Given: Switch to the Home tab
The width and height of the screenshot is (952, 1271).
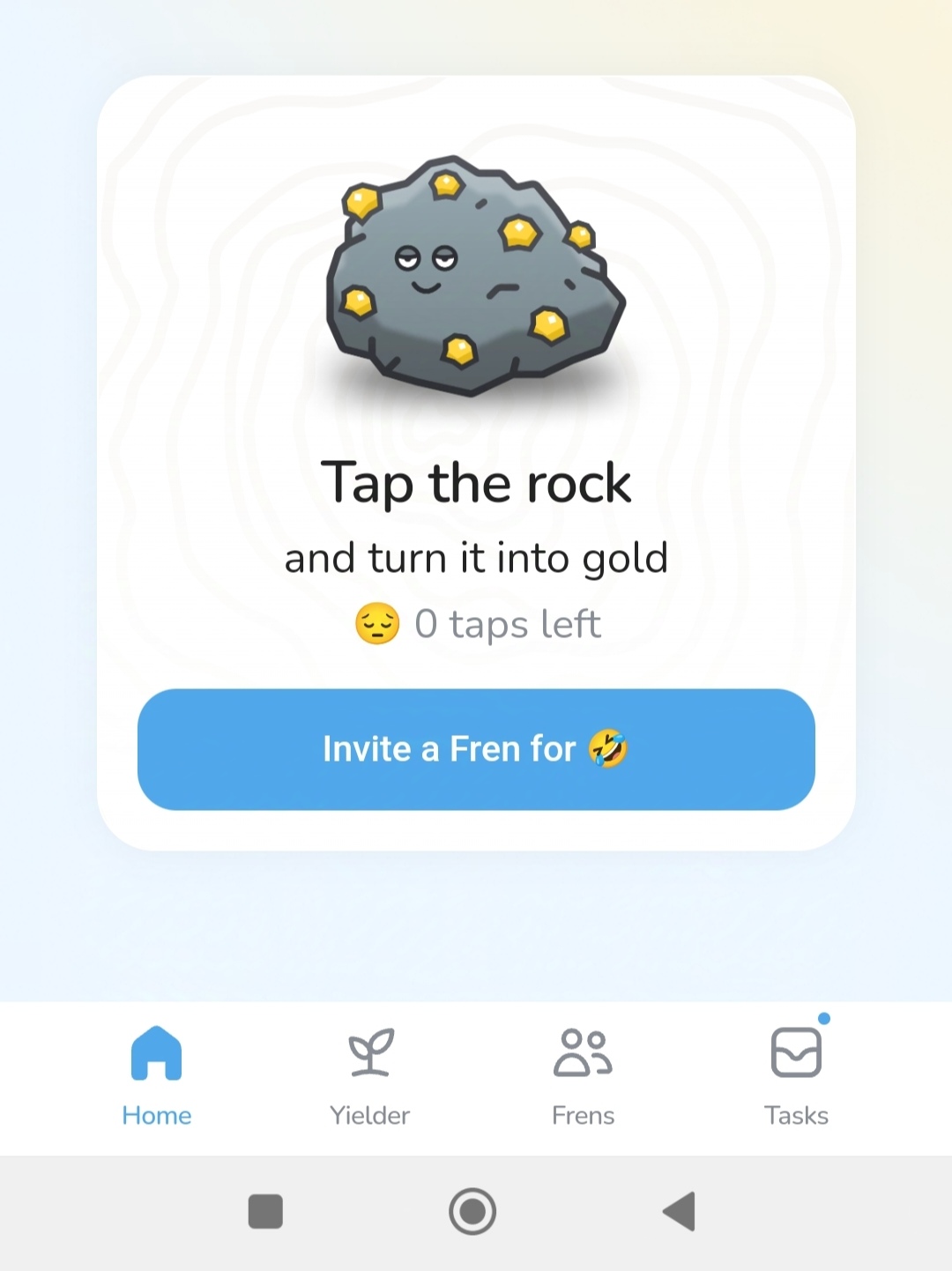Looking at the screenshot, I should [156, 1077].
